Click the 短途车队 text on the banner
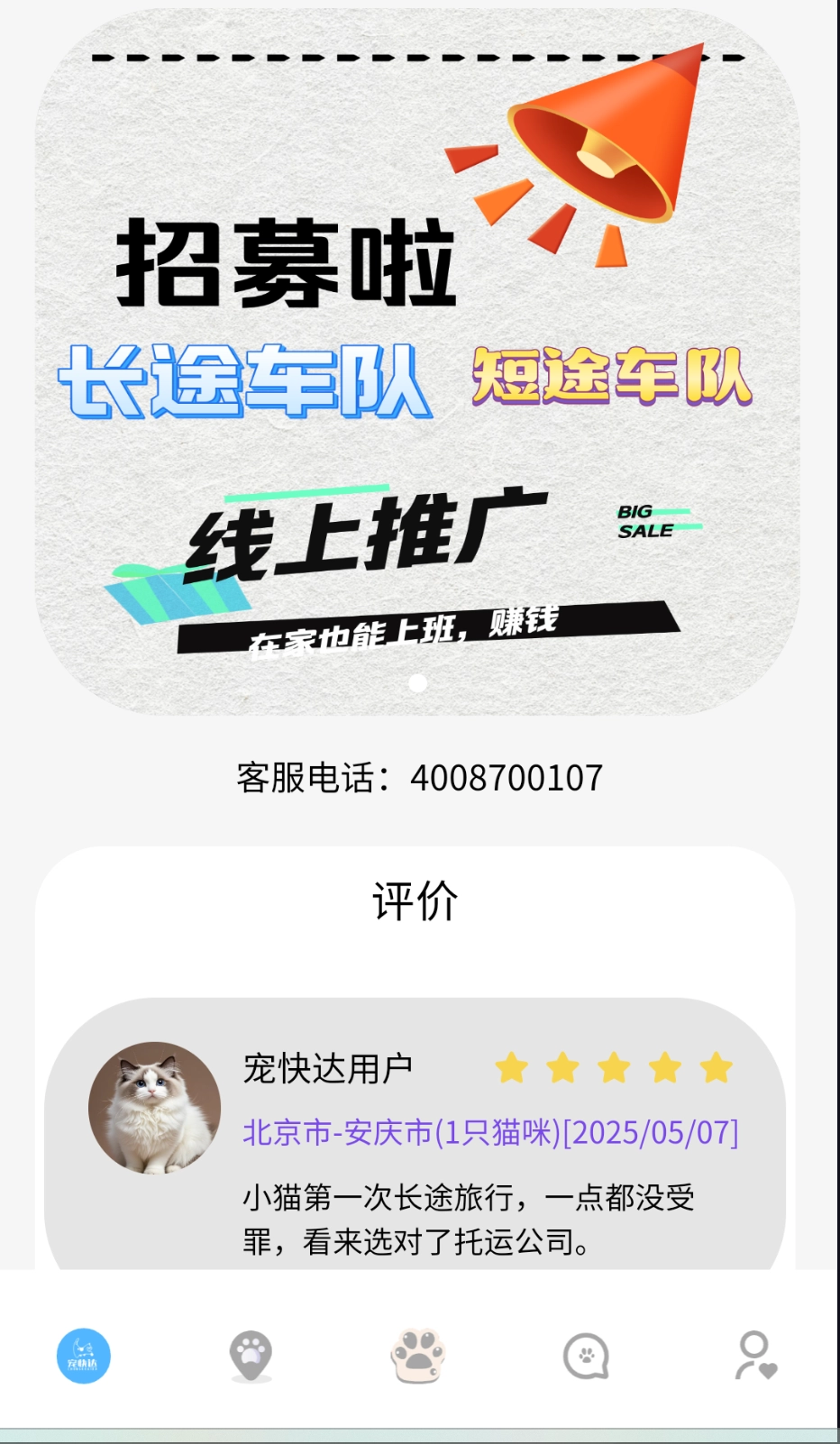The width and height of the screenshot is (840, 1444). [611, 379]
